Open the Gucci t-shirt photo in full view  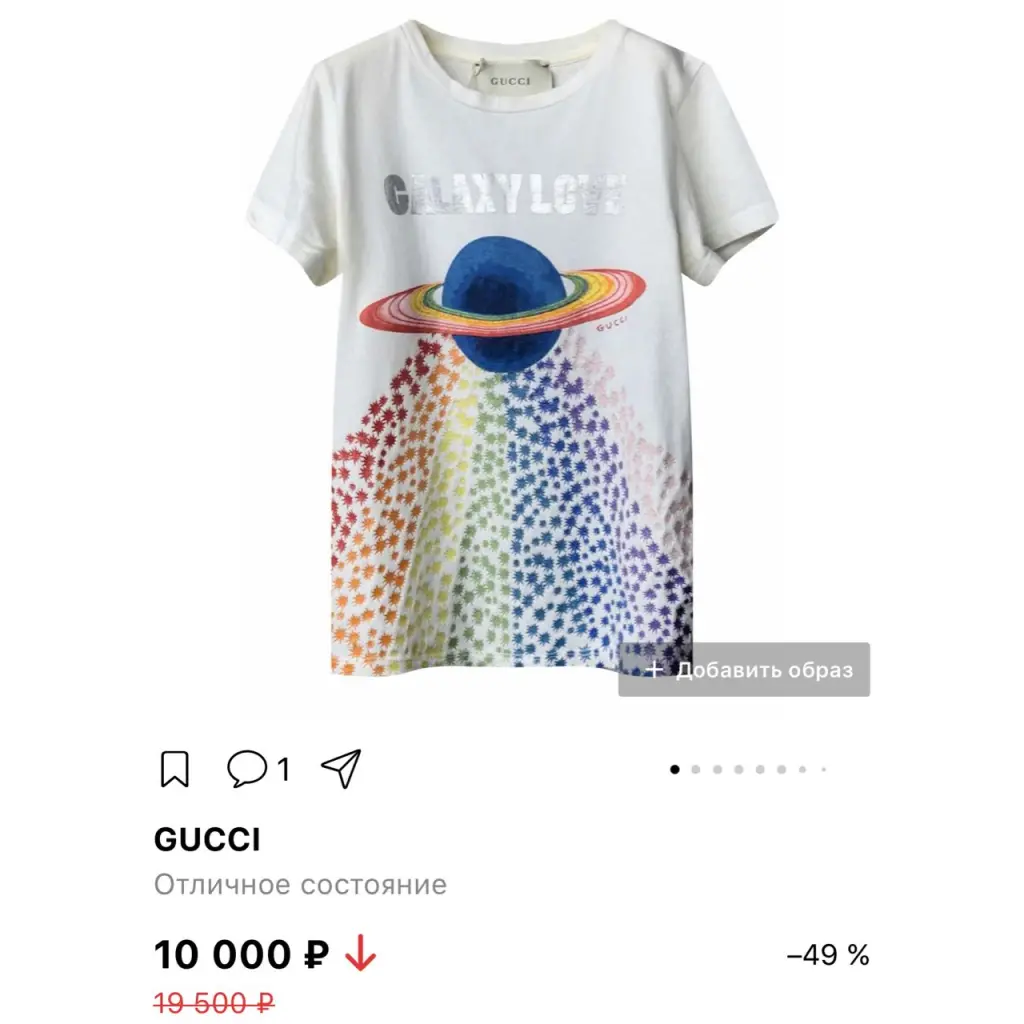click(x=510, y=380)
